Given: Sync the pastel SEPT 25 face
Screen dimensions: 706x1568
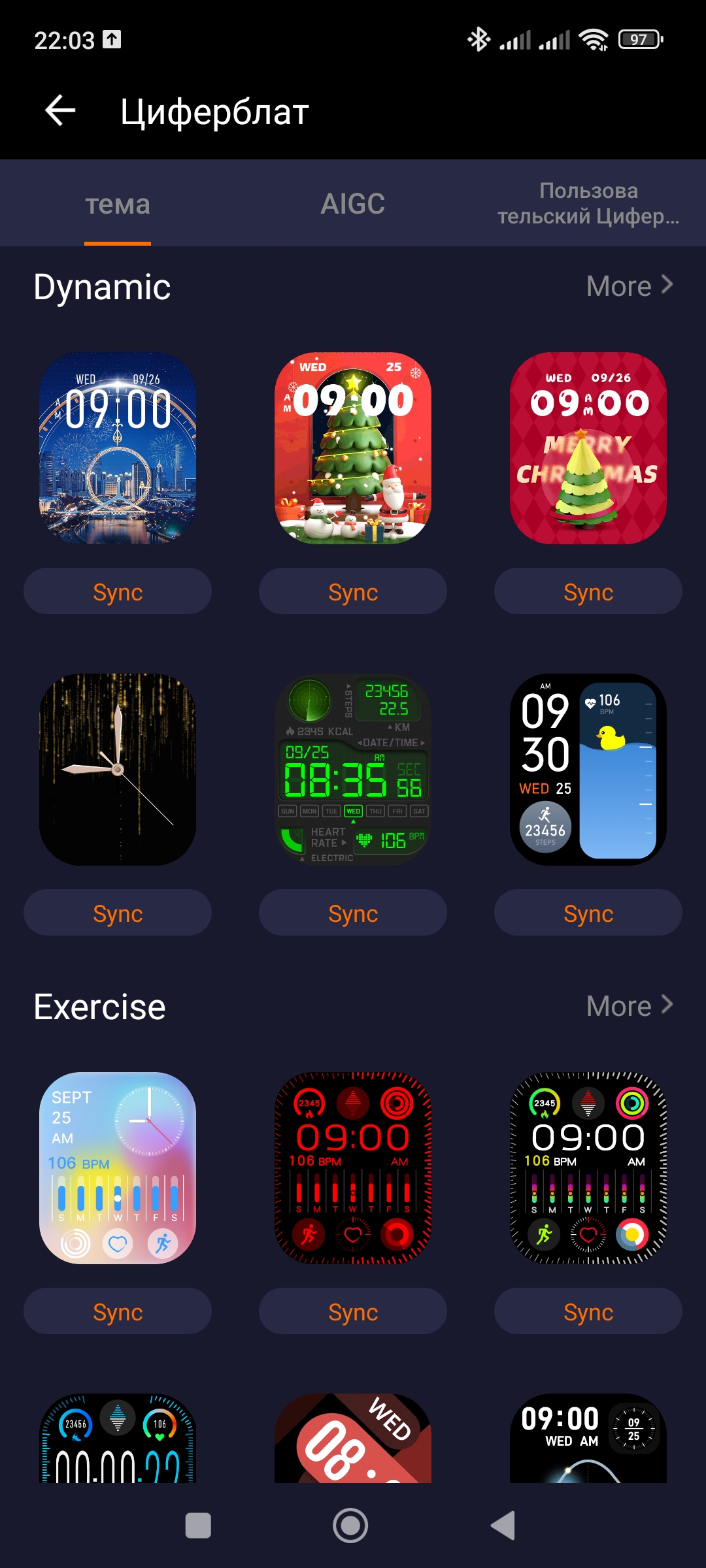Looking at the screenshot, I should [118, 1312].
